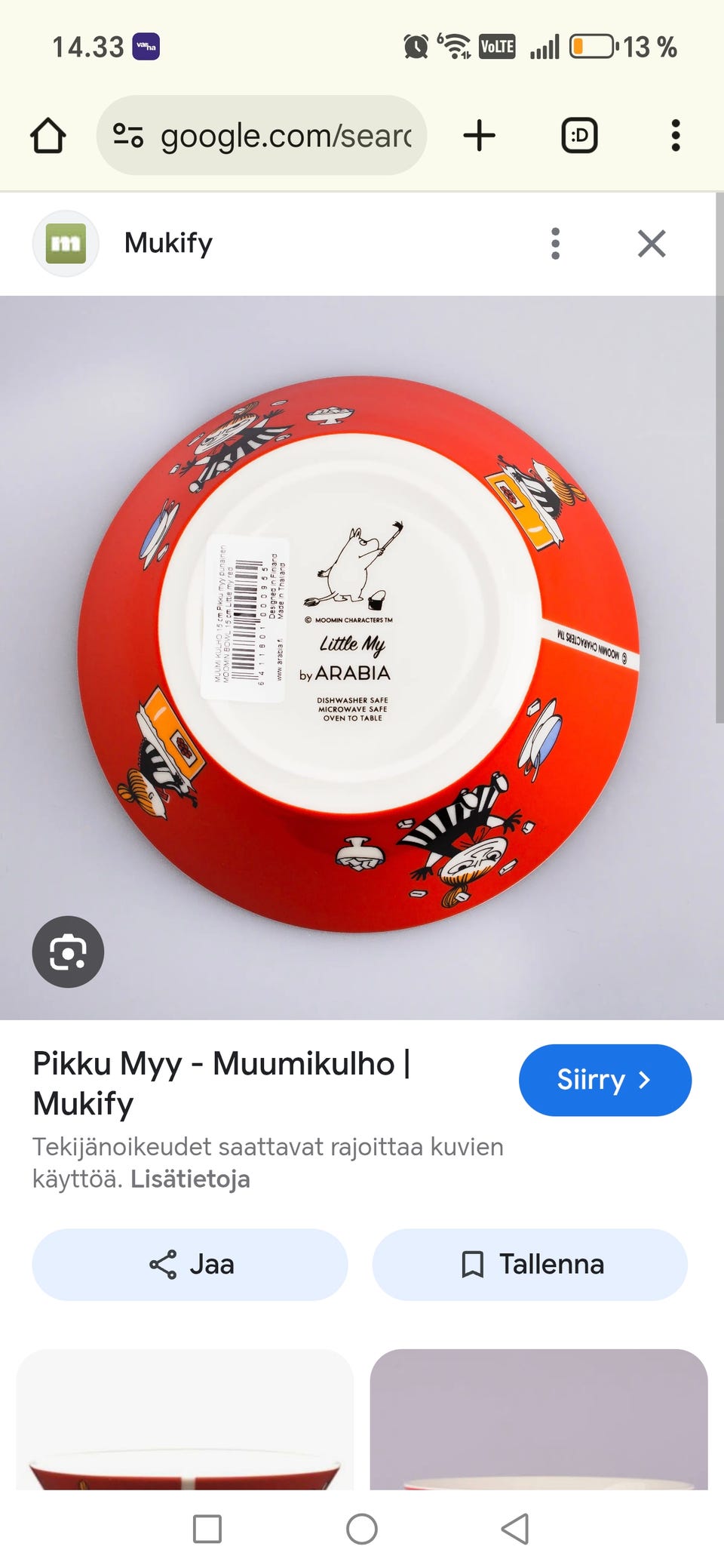Open a new browser tab

[x=480, y=136]
